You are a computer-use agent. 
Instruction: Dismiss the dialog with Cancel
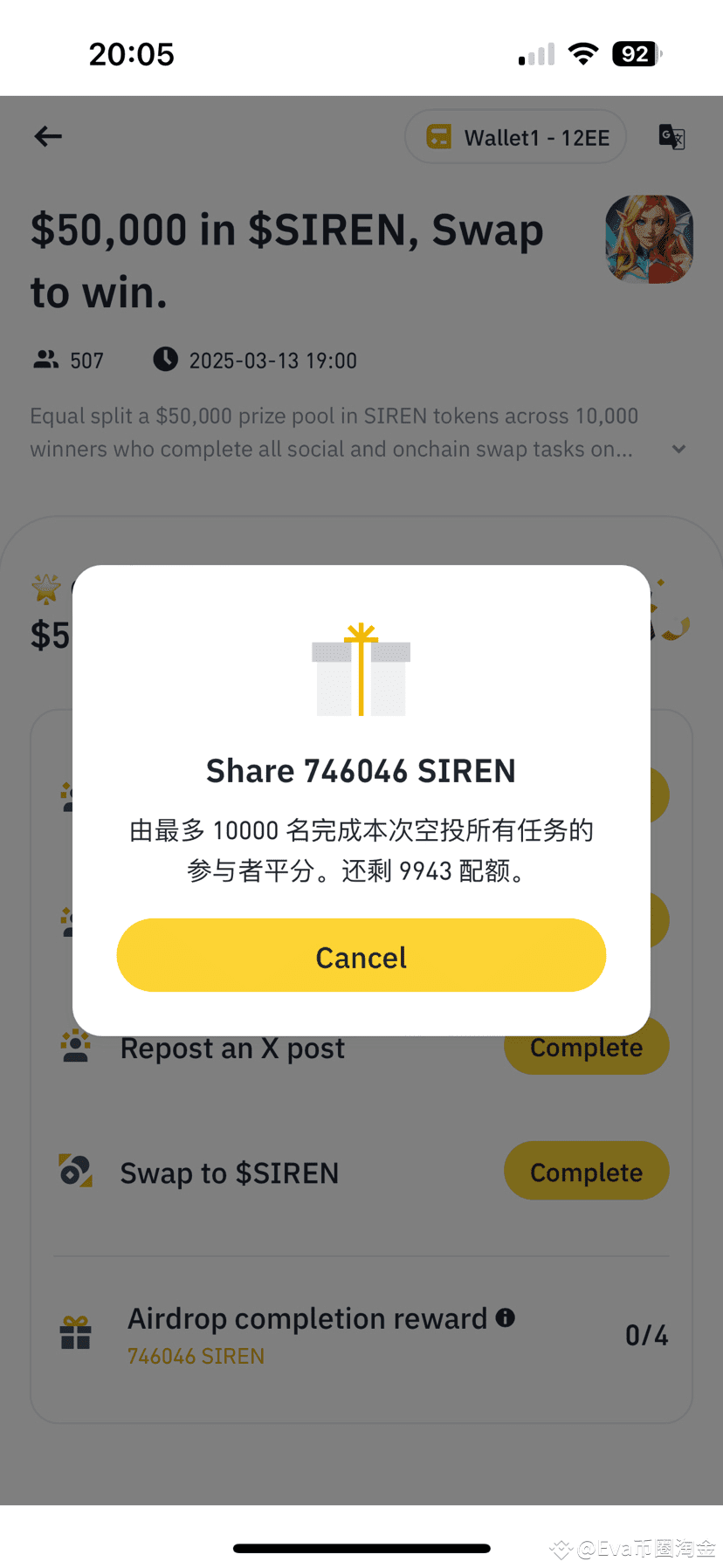pos(361,956)
